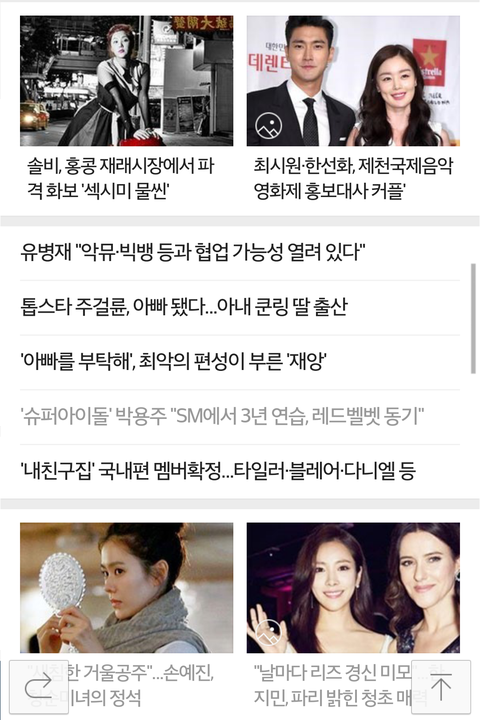Jump back to top with arrow button
The width and height of the screenshot is (480, 720).
point(441,687)
